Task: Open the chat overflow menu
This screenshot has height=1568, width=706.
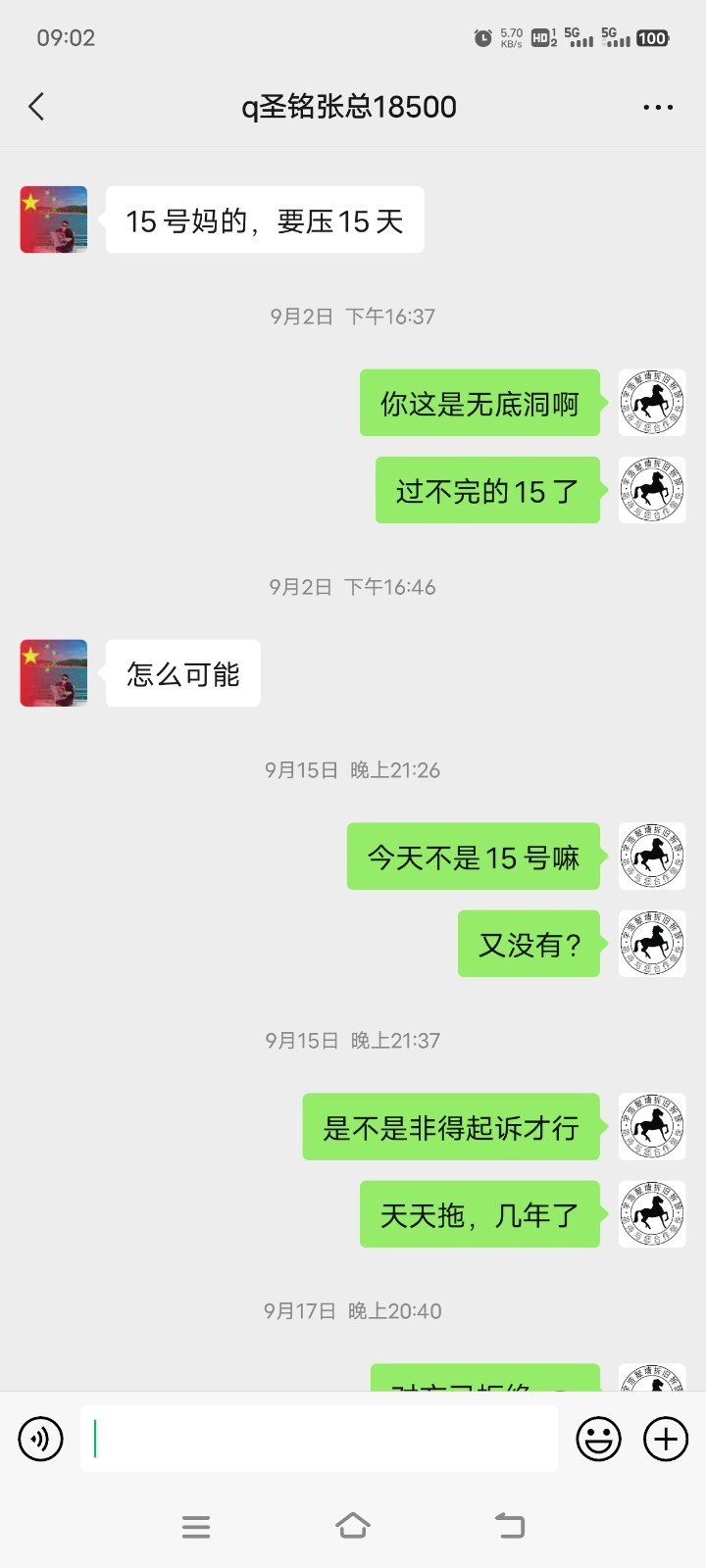Action: point(657,107)
